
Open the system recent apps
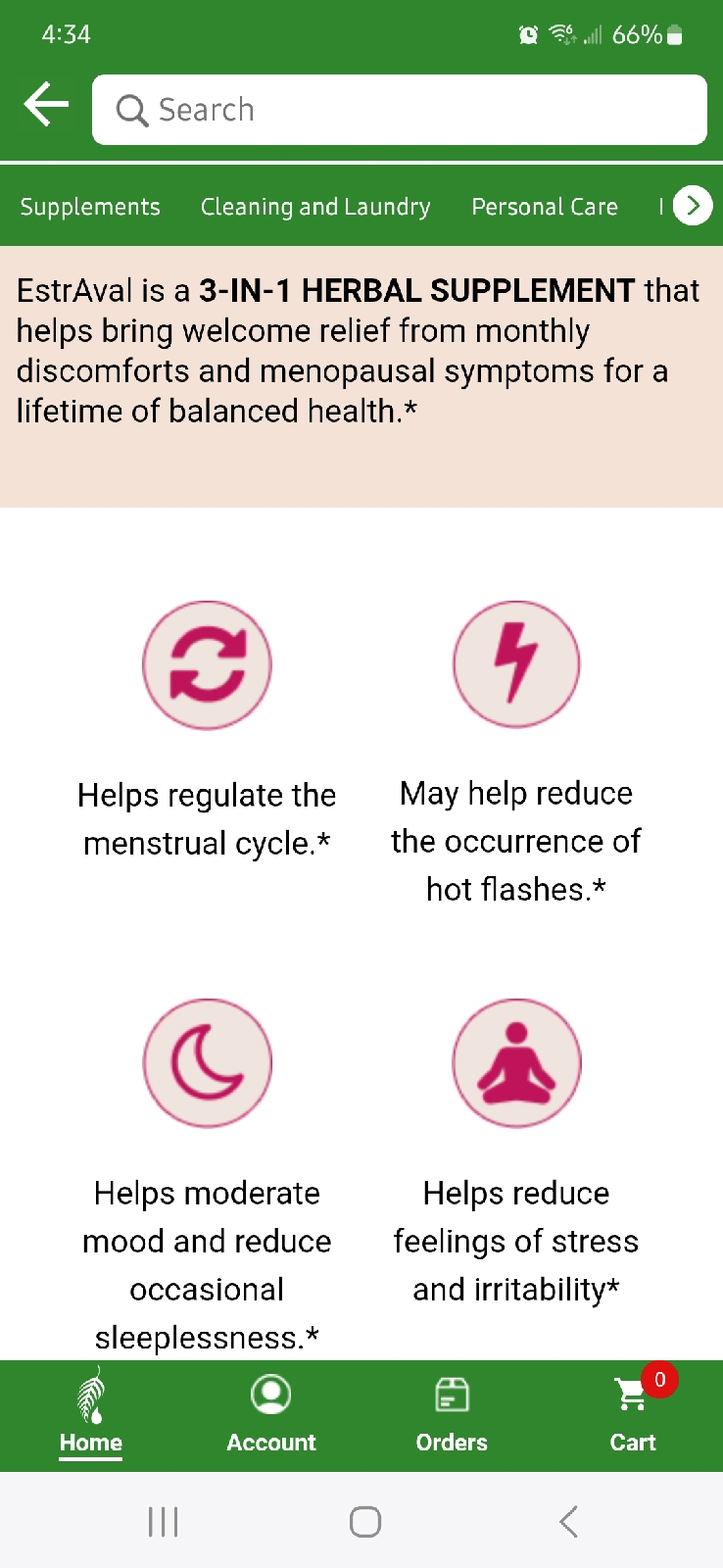[163, 1521]
